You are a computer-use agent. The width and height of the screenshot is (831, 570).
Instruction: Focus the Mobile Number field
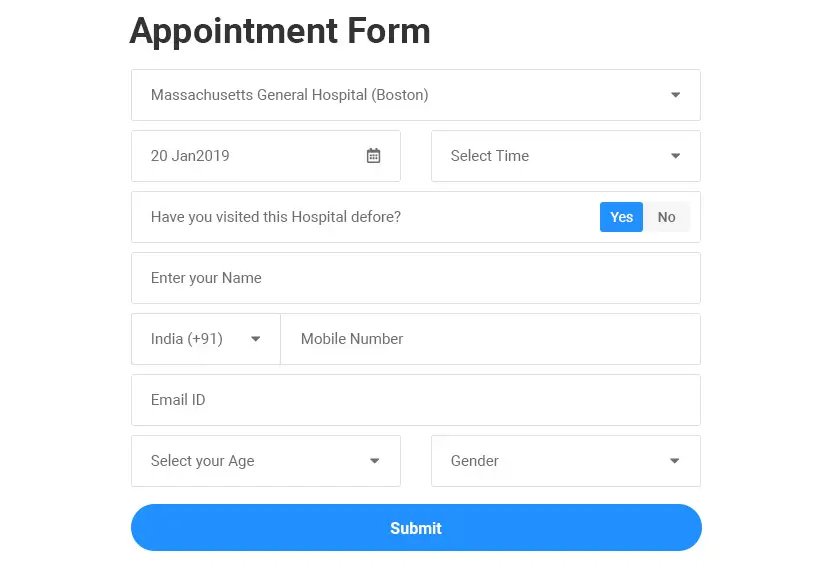pos(490,339)
